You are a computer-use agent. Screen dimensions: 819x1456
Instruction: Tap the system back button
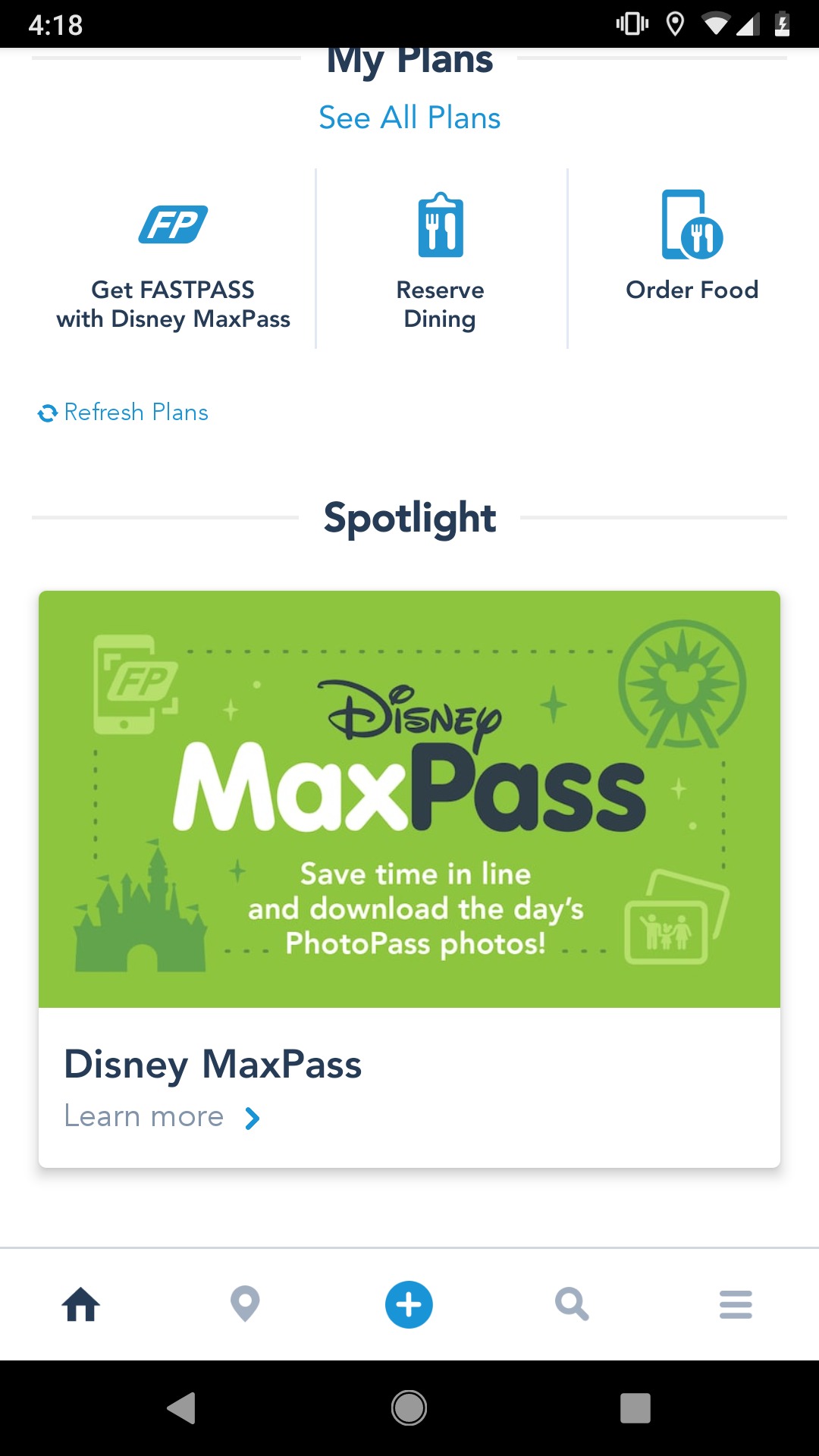tap(182, 1408)
